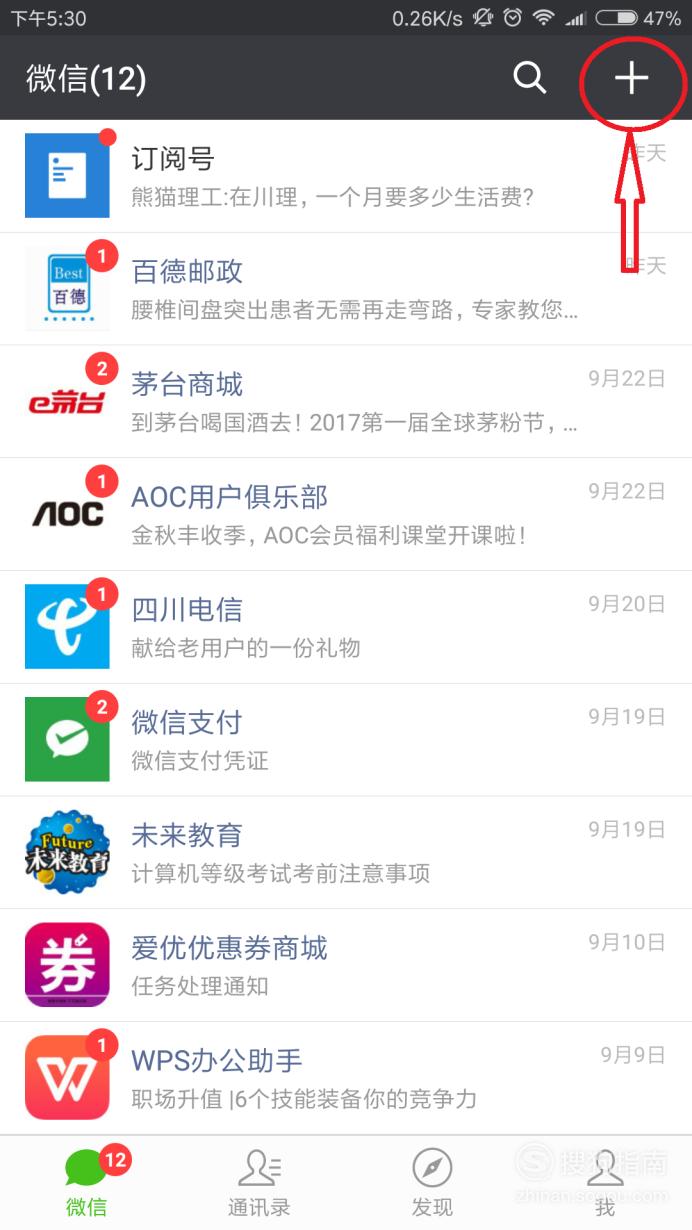This screenshot has width=692, height=1230.
Task: Open the search magnifier icon
Action: 530,78
